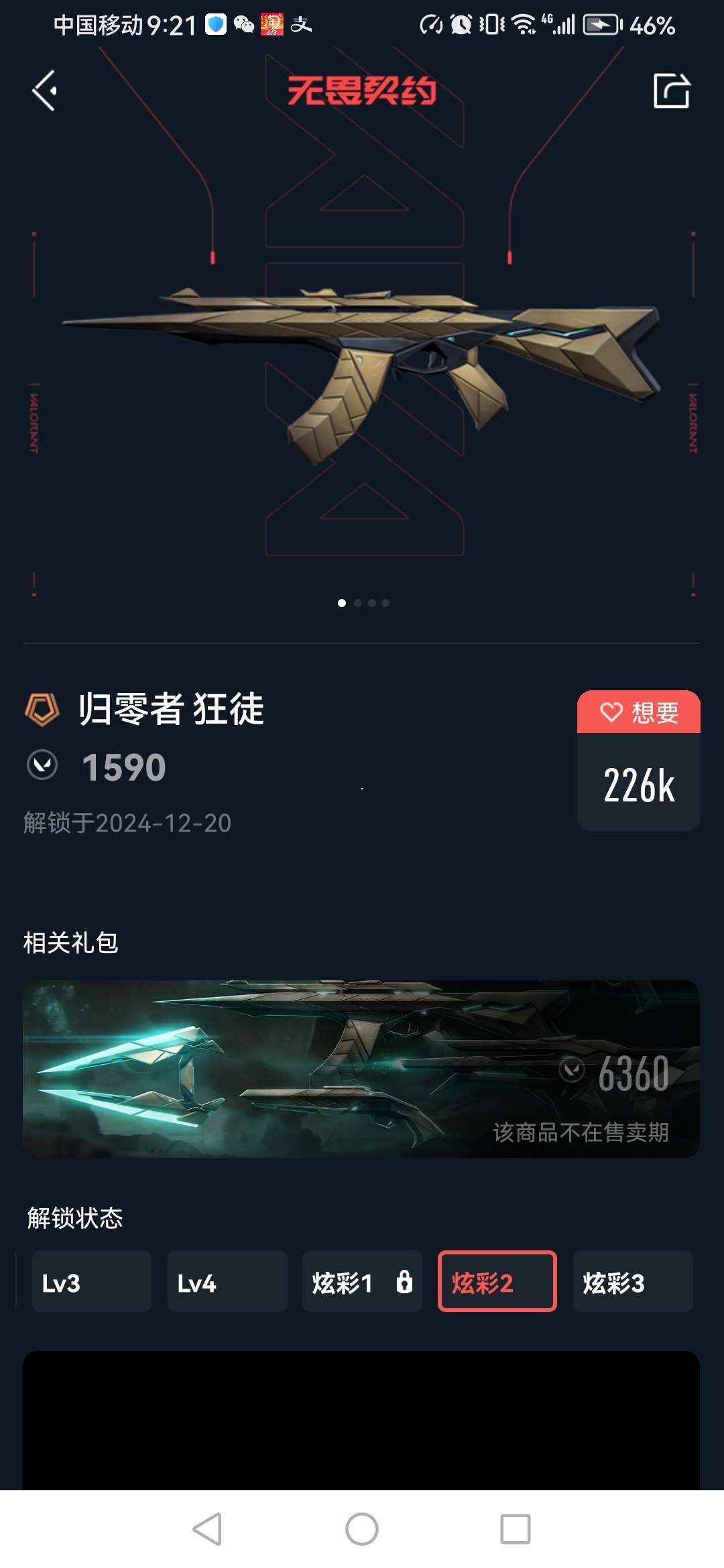Choose the 炫彩2 variant
The image size is (724, 1568).
[497, 1281]
